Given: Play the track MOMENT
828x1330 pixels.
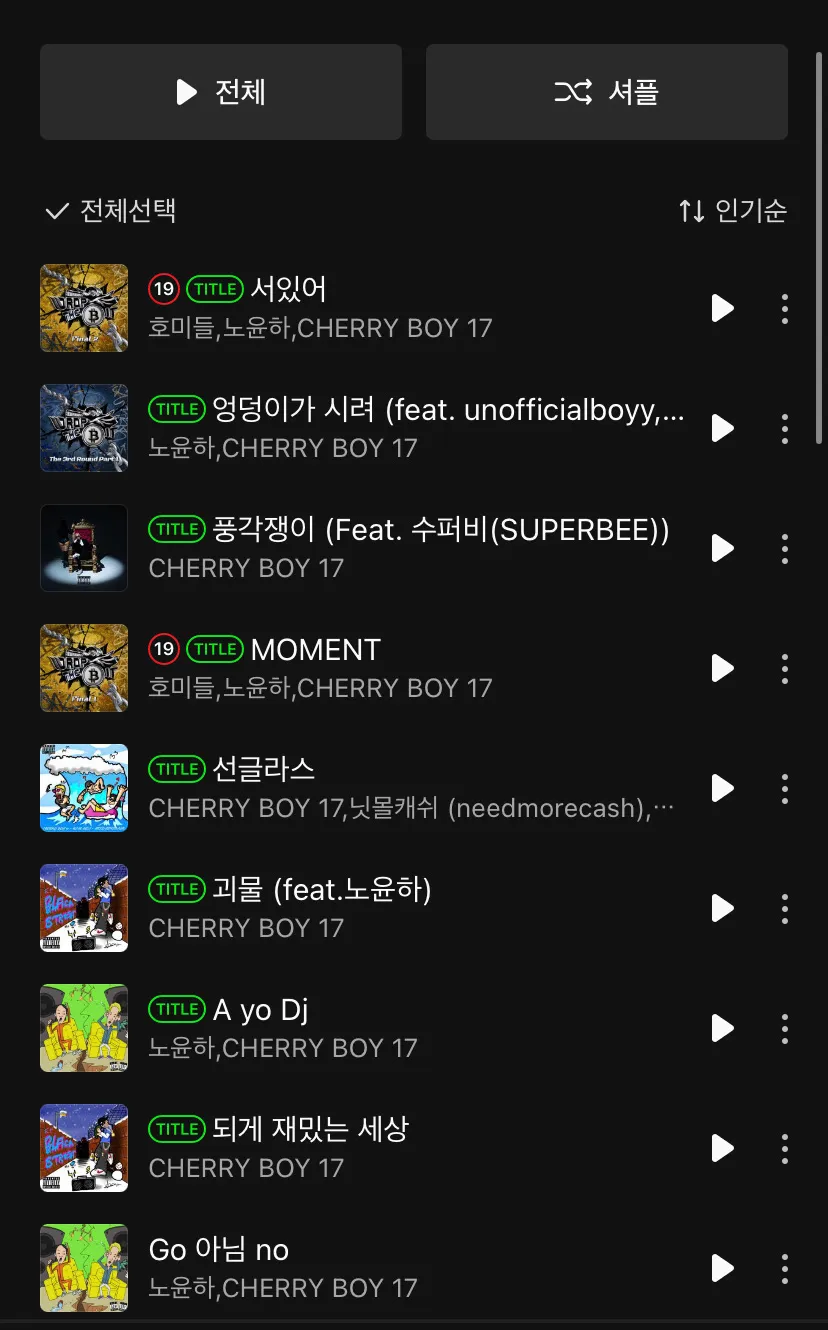Looking at the screenshot, I should [721, 668].
